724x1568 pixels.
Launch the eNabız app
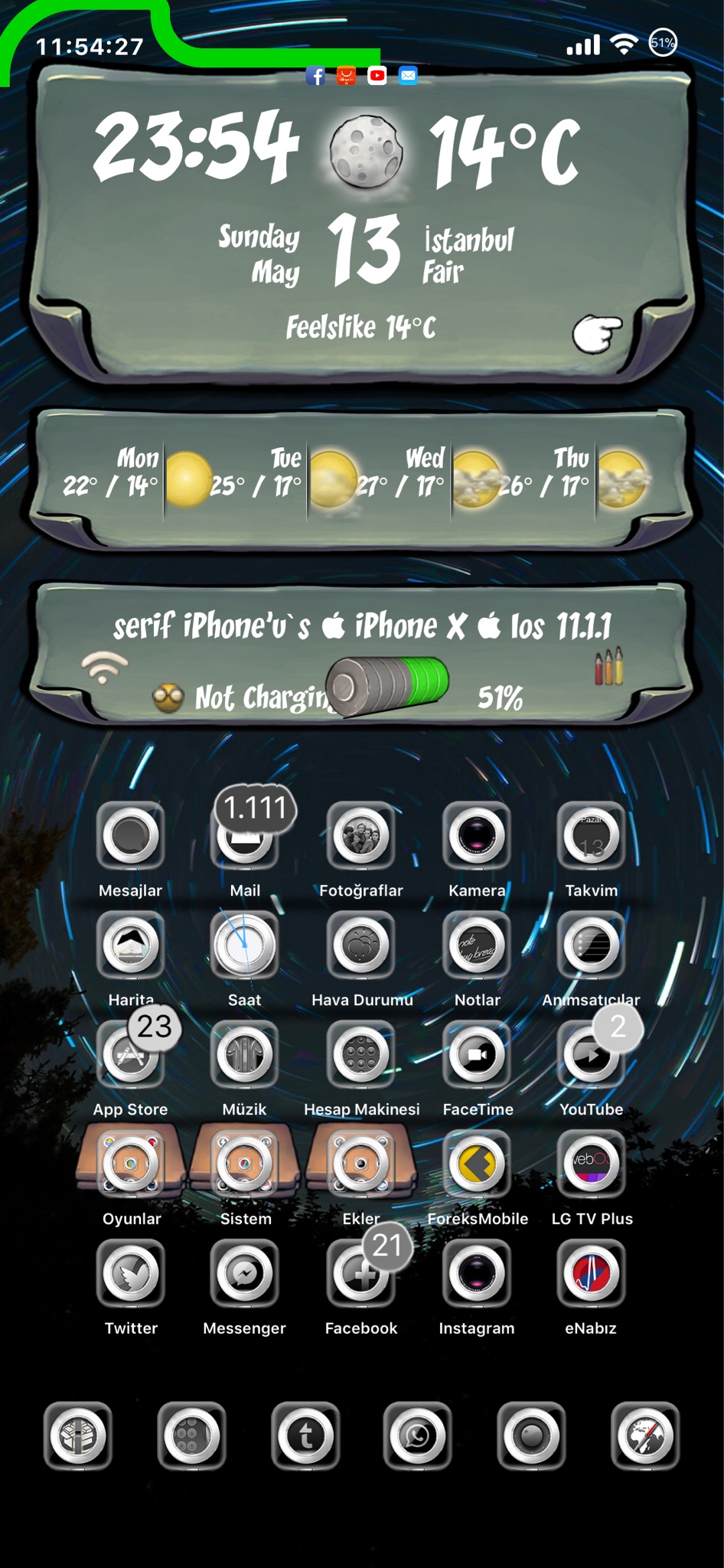pos(592,1274)
